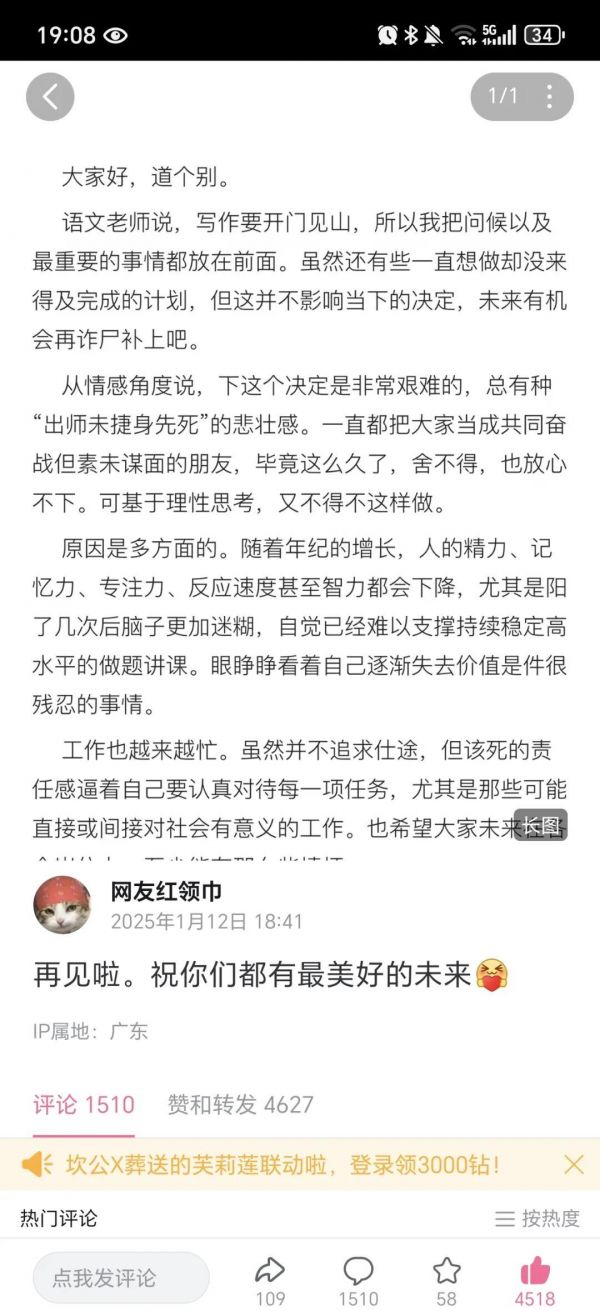Open 网友红领巾's profile avatar
600x1311 pixels.
63,905
